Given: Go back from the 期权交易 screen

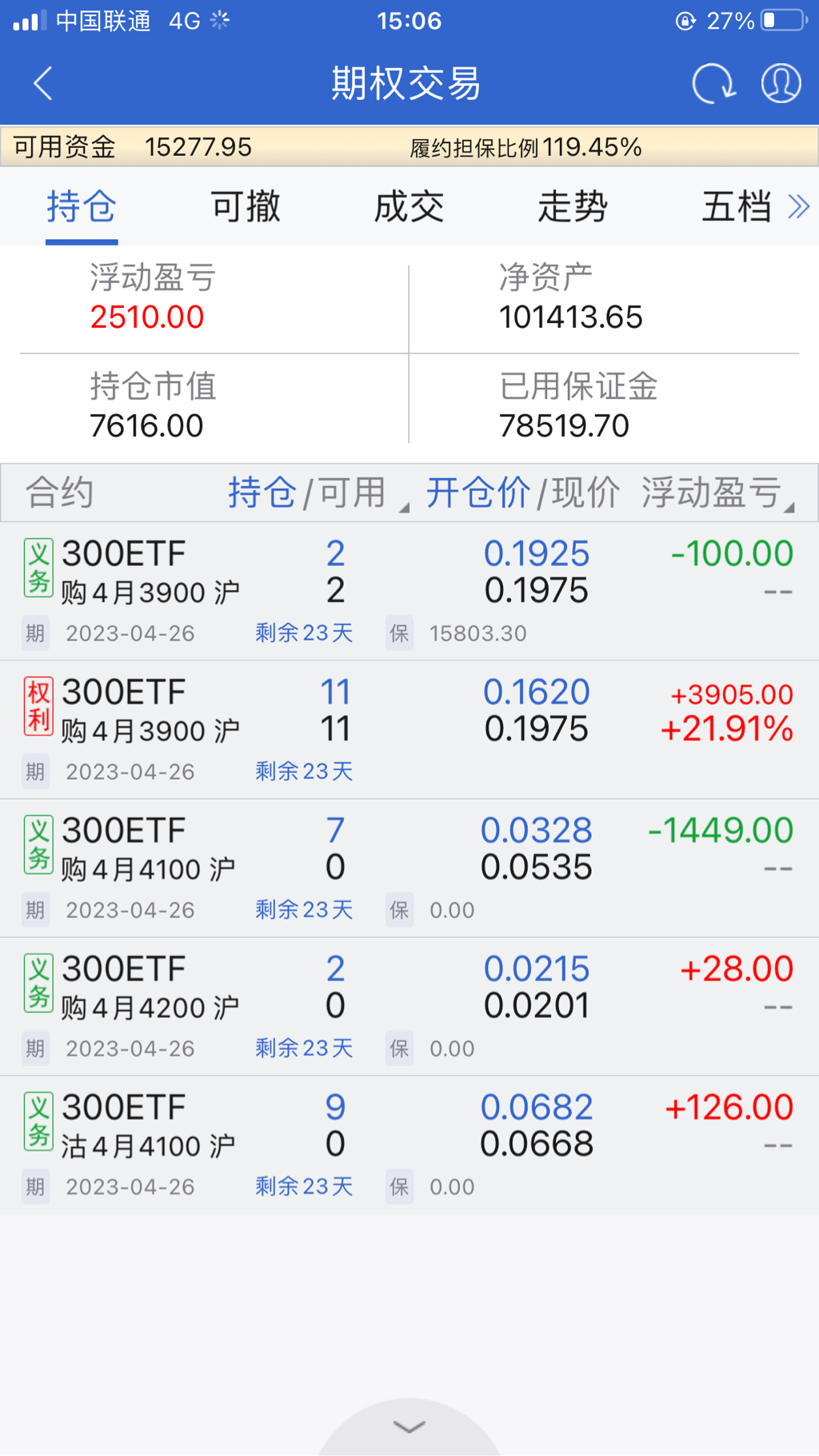Looking at the screenshot, I should point(43,83).
